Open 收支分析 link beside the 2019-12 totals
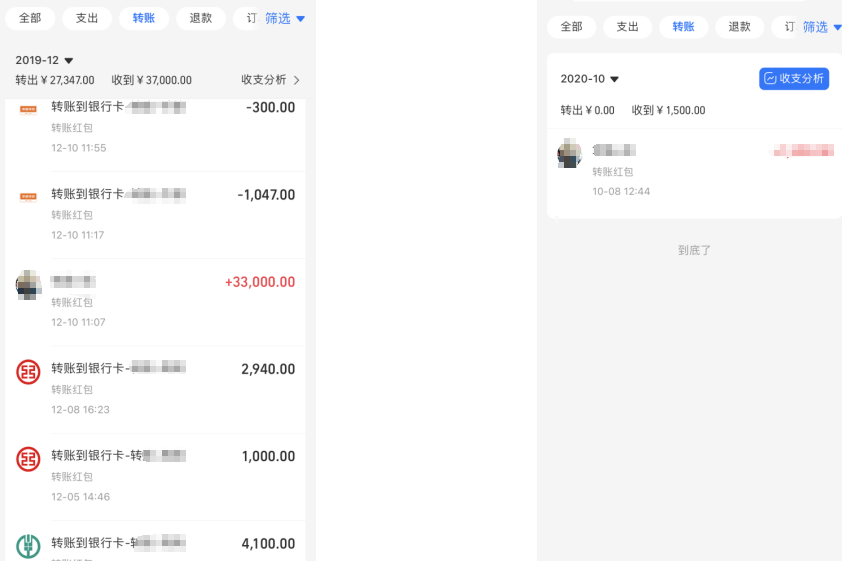 coord(270,80)
